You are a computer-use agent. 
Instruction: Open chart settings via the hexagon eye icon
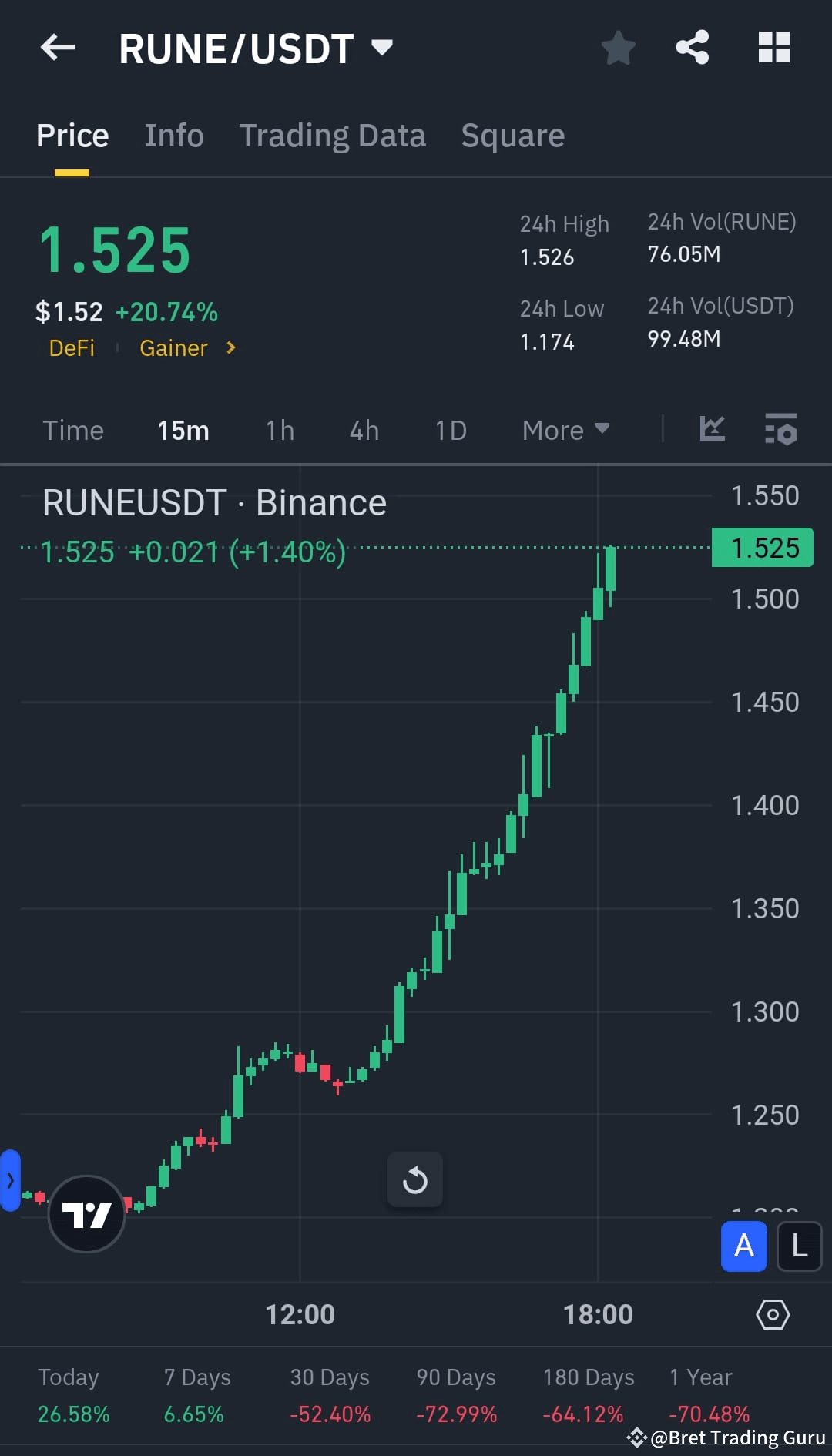click(x=773, y=1314)
